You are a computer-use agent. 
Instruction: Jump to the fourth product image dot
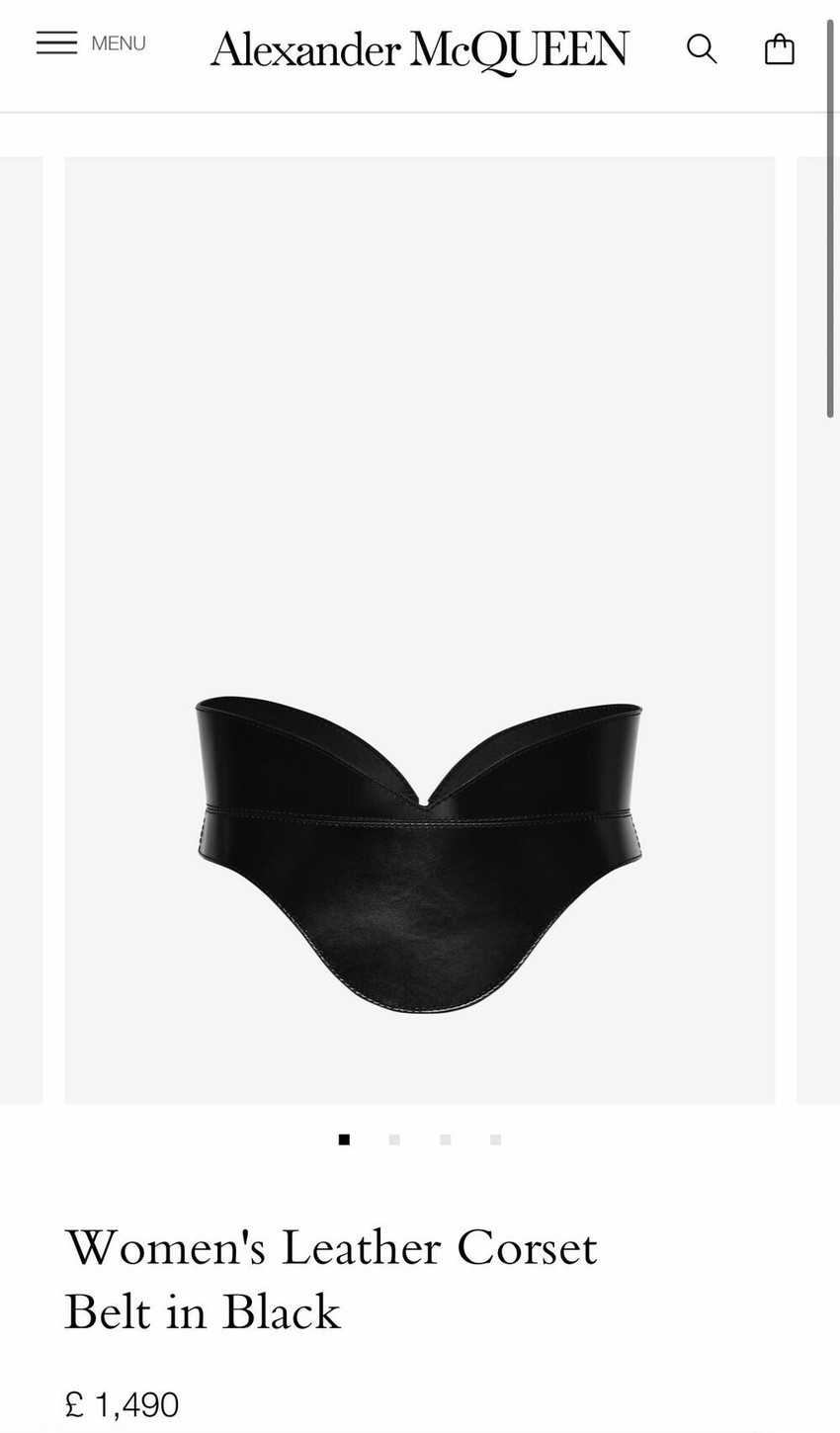pyautogui.click(x=495, y=1139)
